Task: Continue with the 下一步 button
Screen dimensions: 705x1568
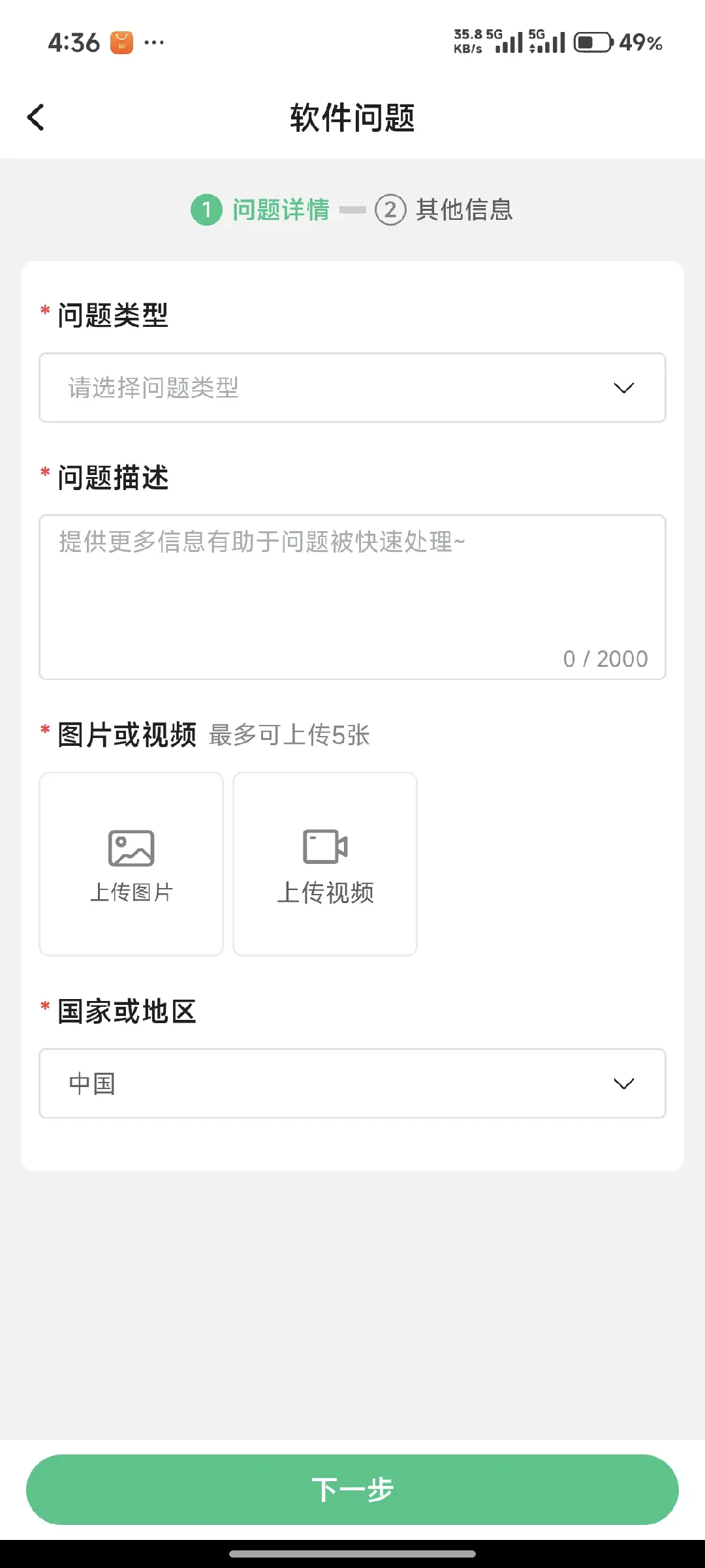Action: click(x=352, y=1489)
